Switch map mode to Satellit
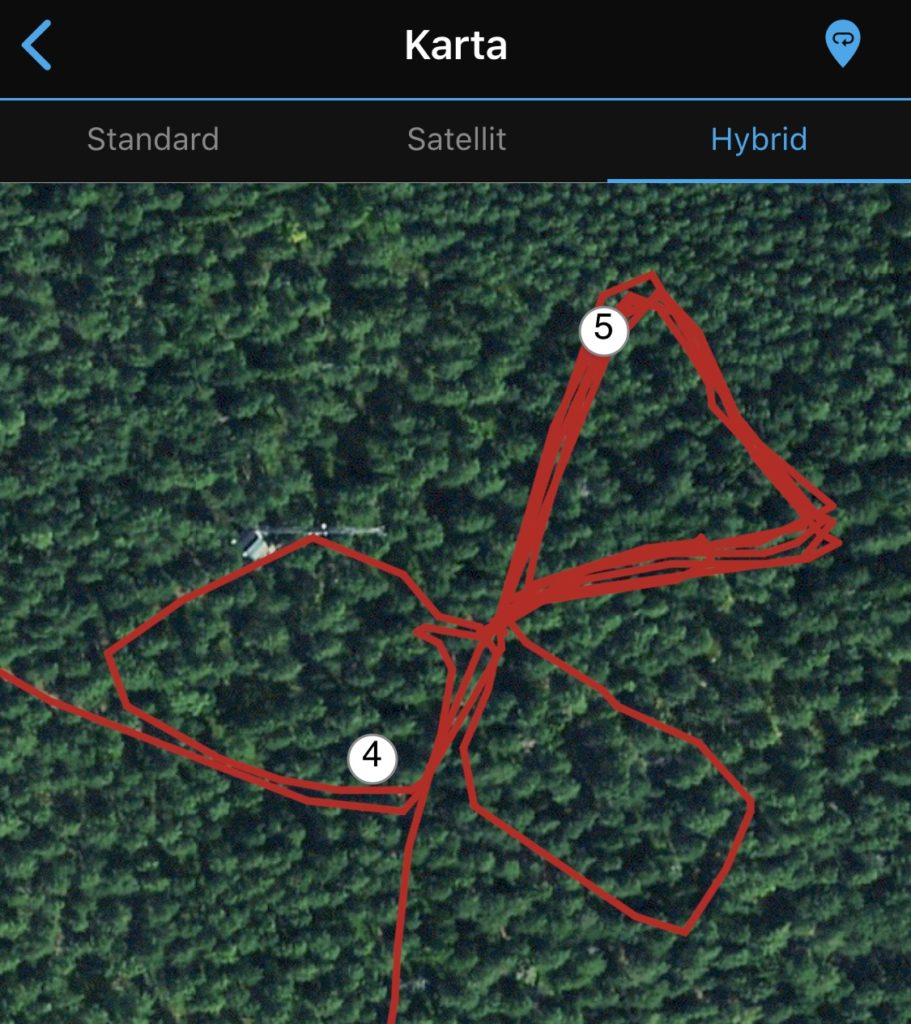911x1024 pixels. 457,140
